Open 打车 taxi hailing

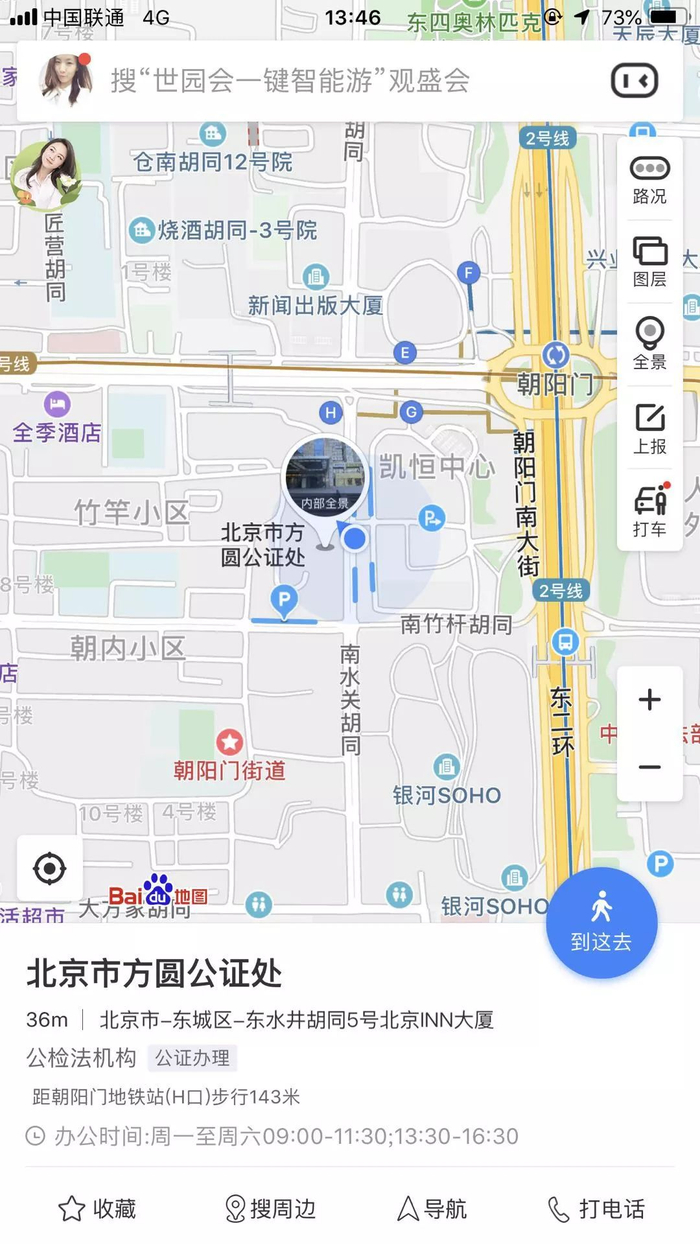click(x=650, y=512)
